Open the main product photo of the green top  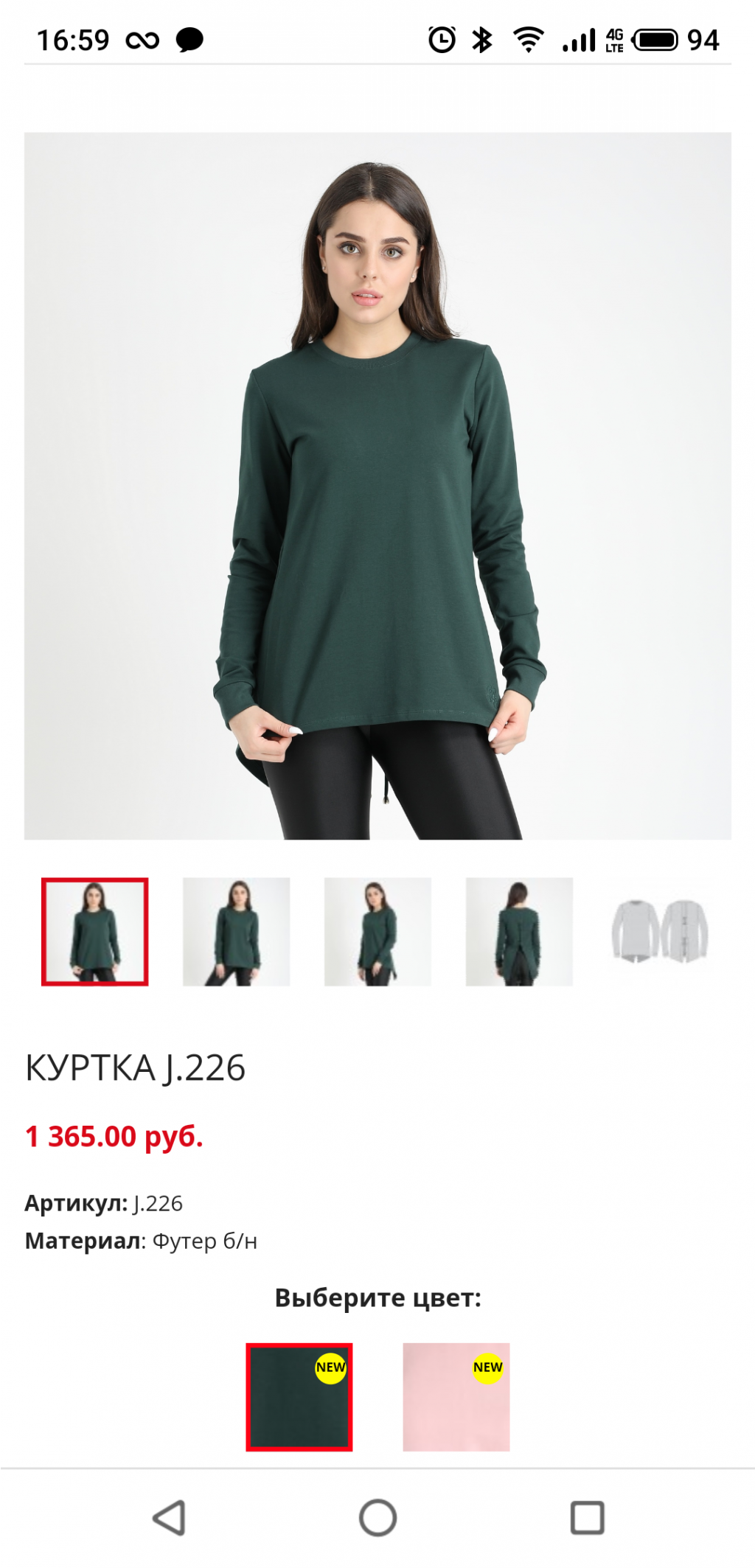[x=377, y=486]
